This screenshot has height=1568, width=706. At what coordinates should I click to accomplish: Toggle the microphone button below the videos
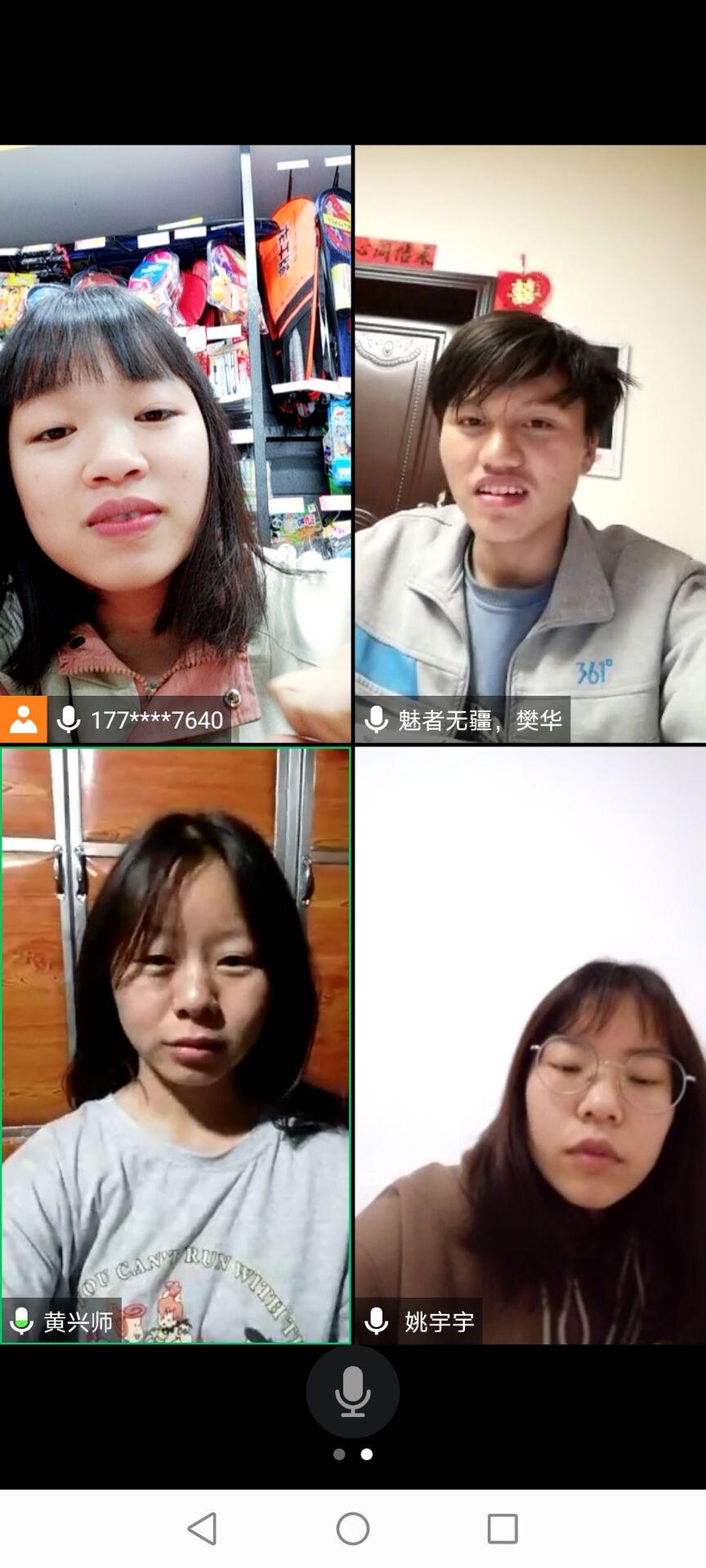352,1392
